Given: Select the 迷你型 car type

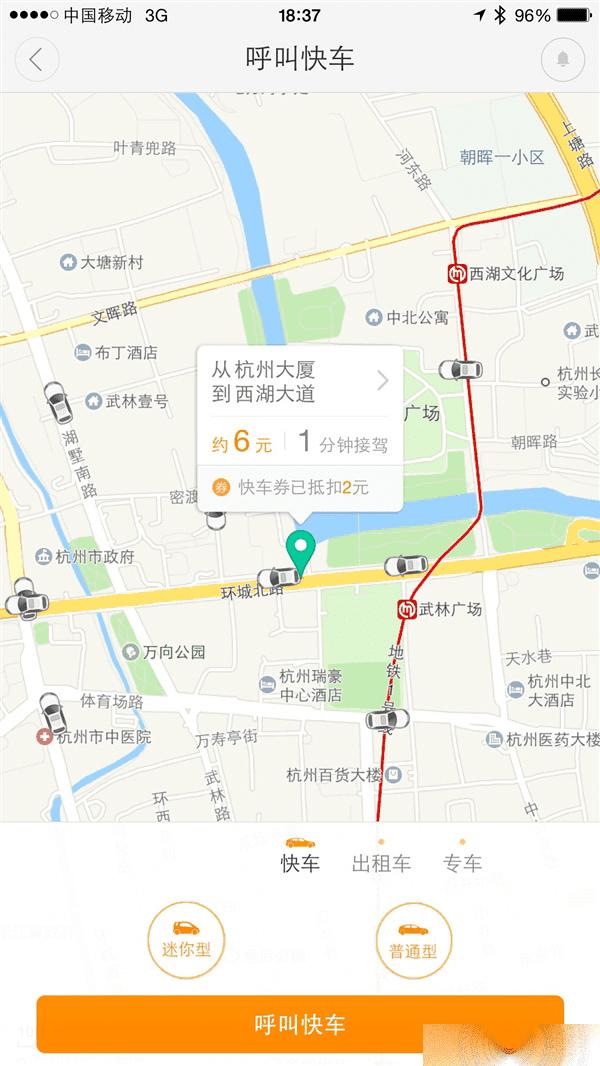Looking at the screenshot, I should click(186, 940).
